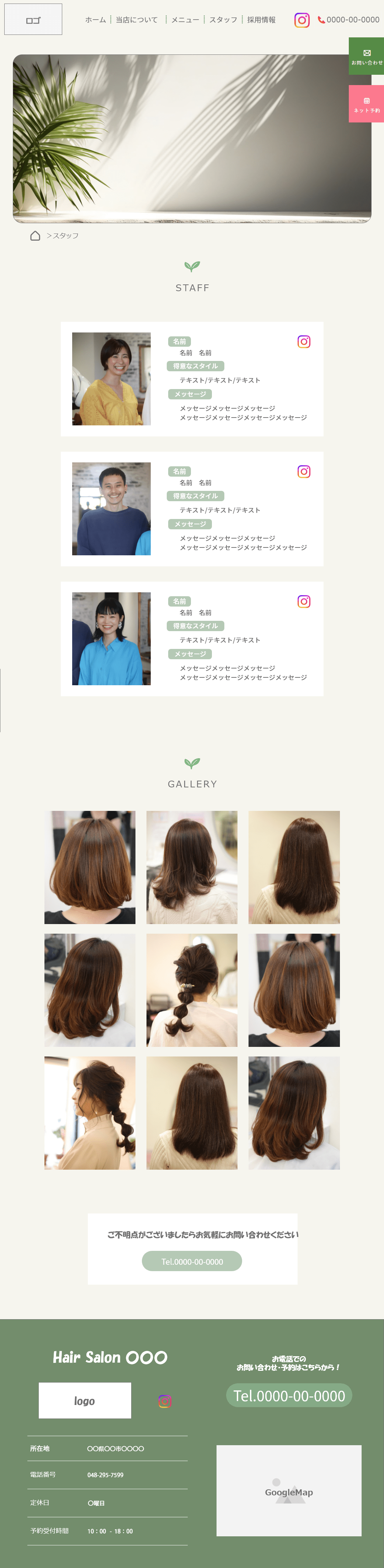The width and height of the screenshot is (384, 1568).
Task: Open first staff member's Instagram icon
Action: (x=304, y=341)
